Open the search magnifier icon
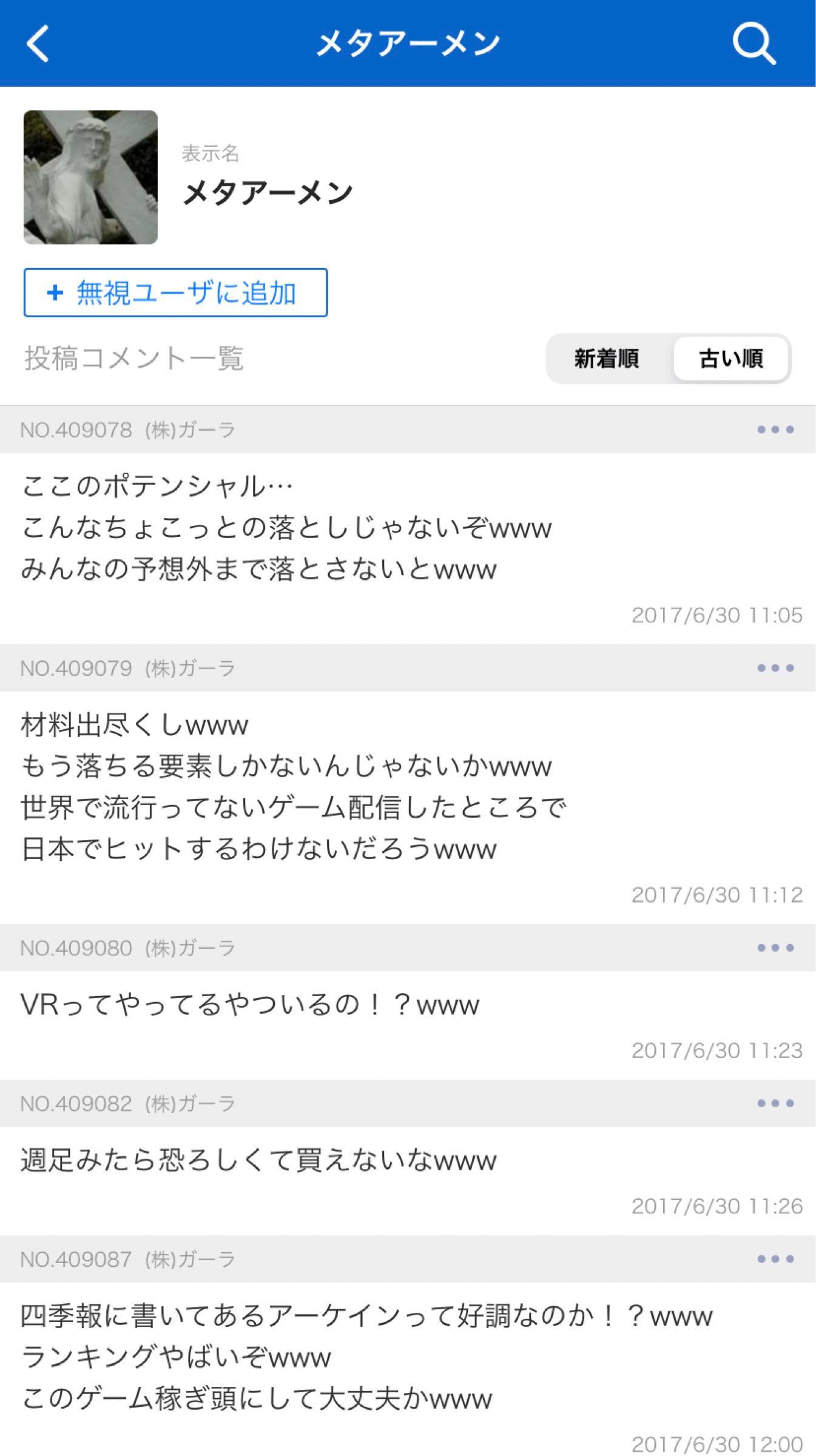Screen dimensions: 816x1456 click(x=754, y=44)
